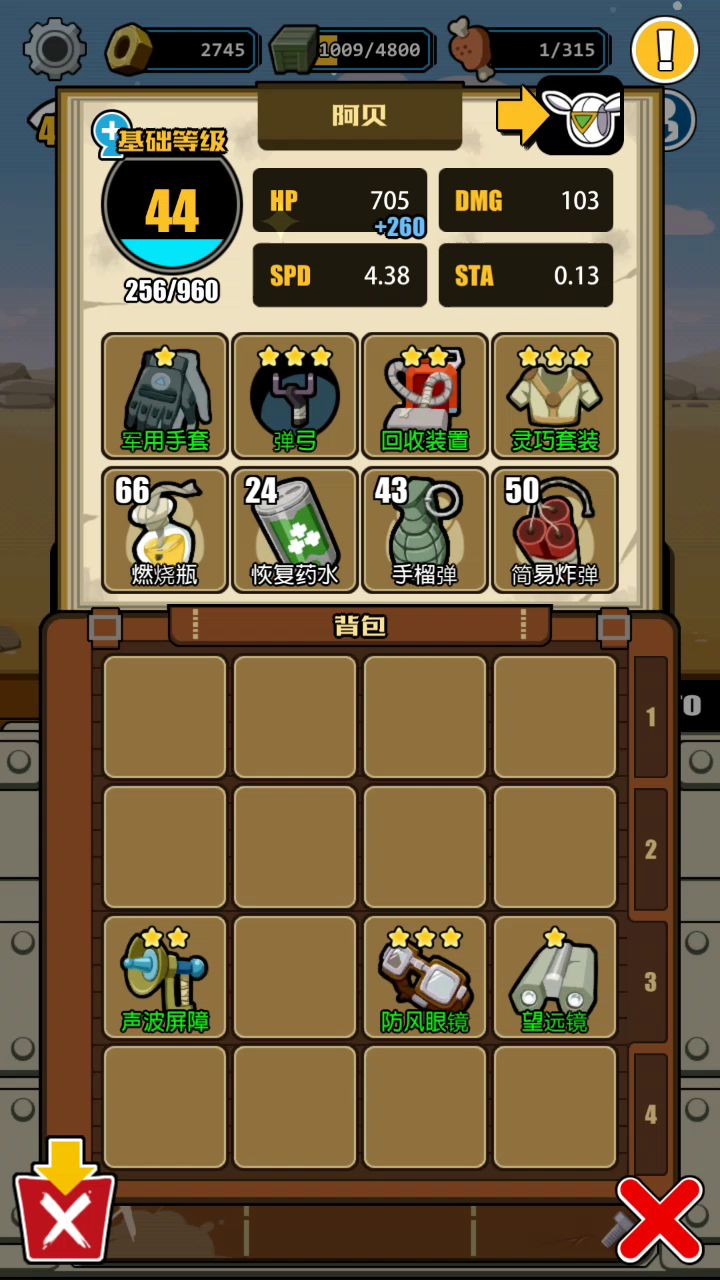Switch to backpack page 1
This screenshot has height=1280, width=720.
[651, 717]
